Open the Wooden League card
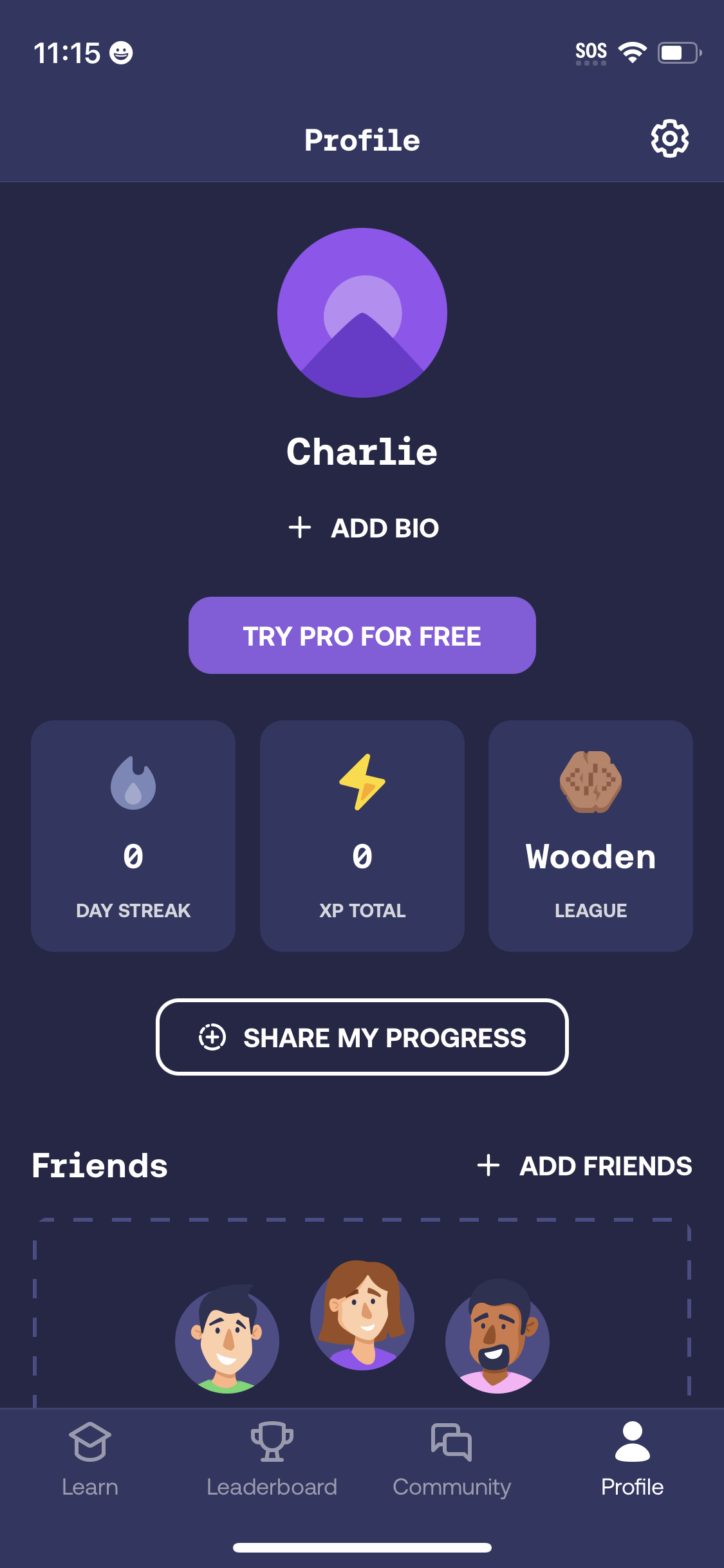The width and height of the screenshot is (724, 1568). [x=591, y=835]
